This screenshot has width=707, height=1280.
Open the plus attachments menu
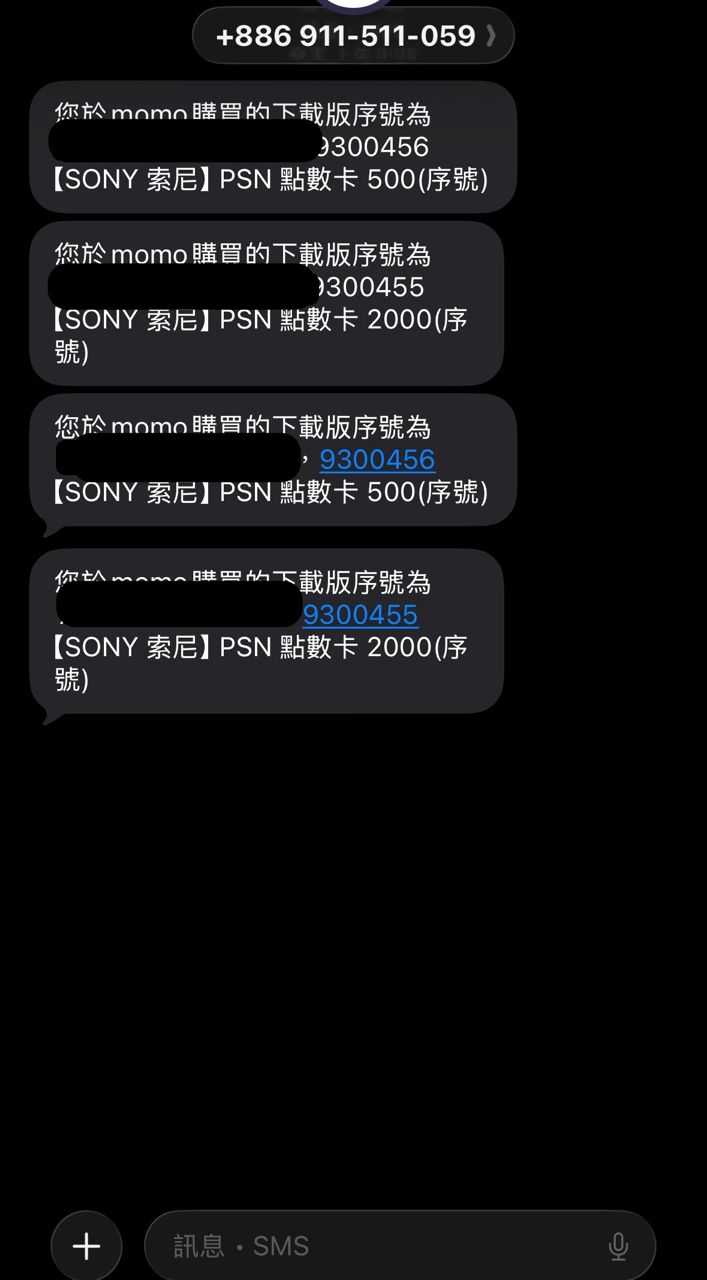tap(86, 1246)
